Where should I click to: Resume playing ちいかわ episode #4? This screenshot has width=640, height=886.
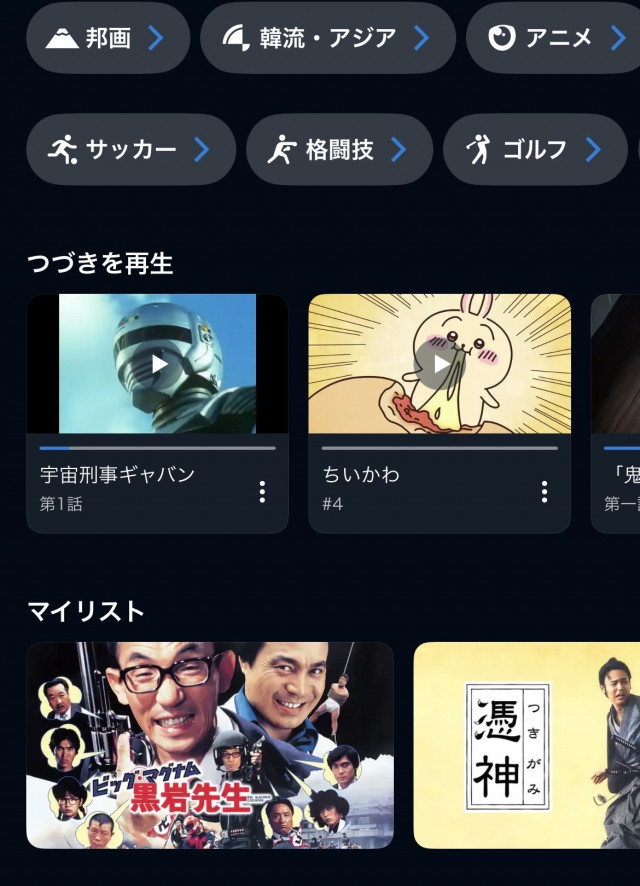click(440, 364)
